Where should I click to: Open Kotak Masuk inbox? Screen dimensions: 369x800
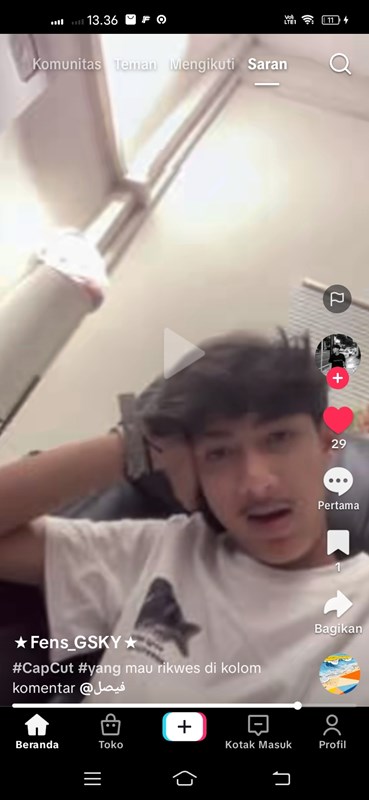tap(258, 731)
